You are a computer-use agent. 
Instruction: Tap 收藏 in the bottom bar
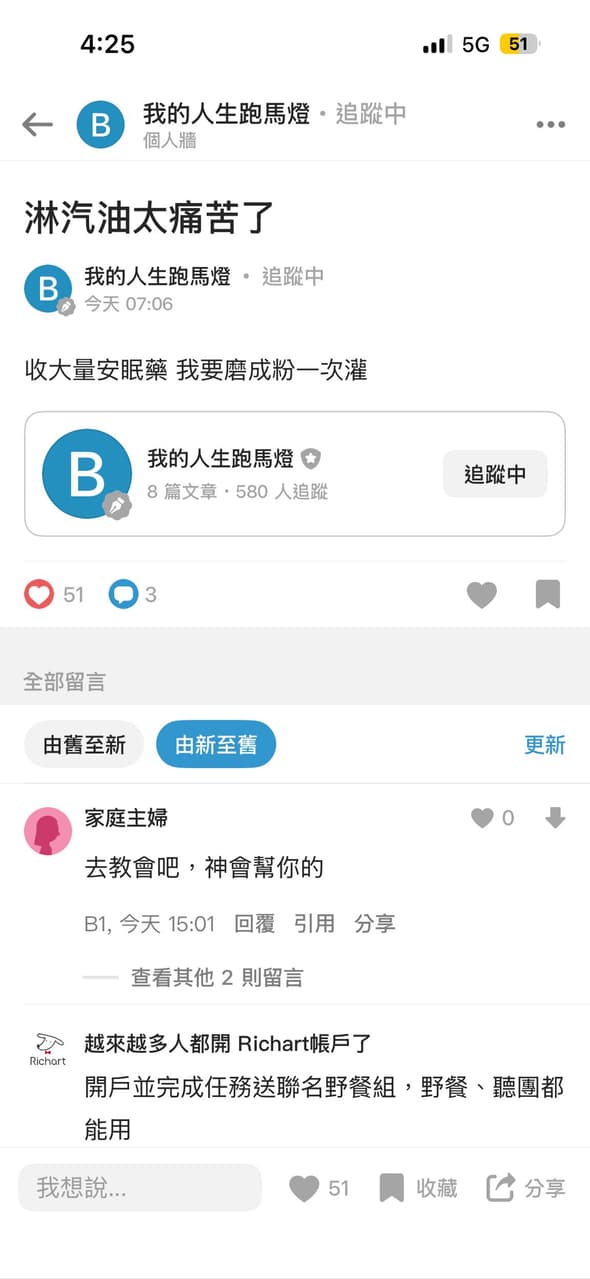418,1188
